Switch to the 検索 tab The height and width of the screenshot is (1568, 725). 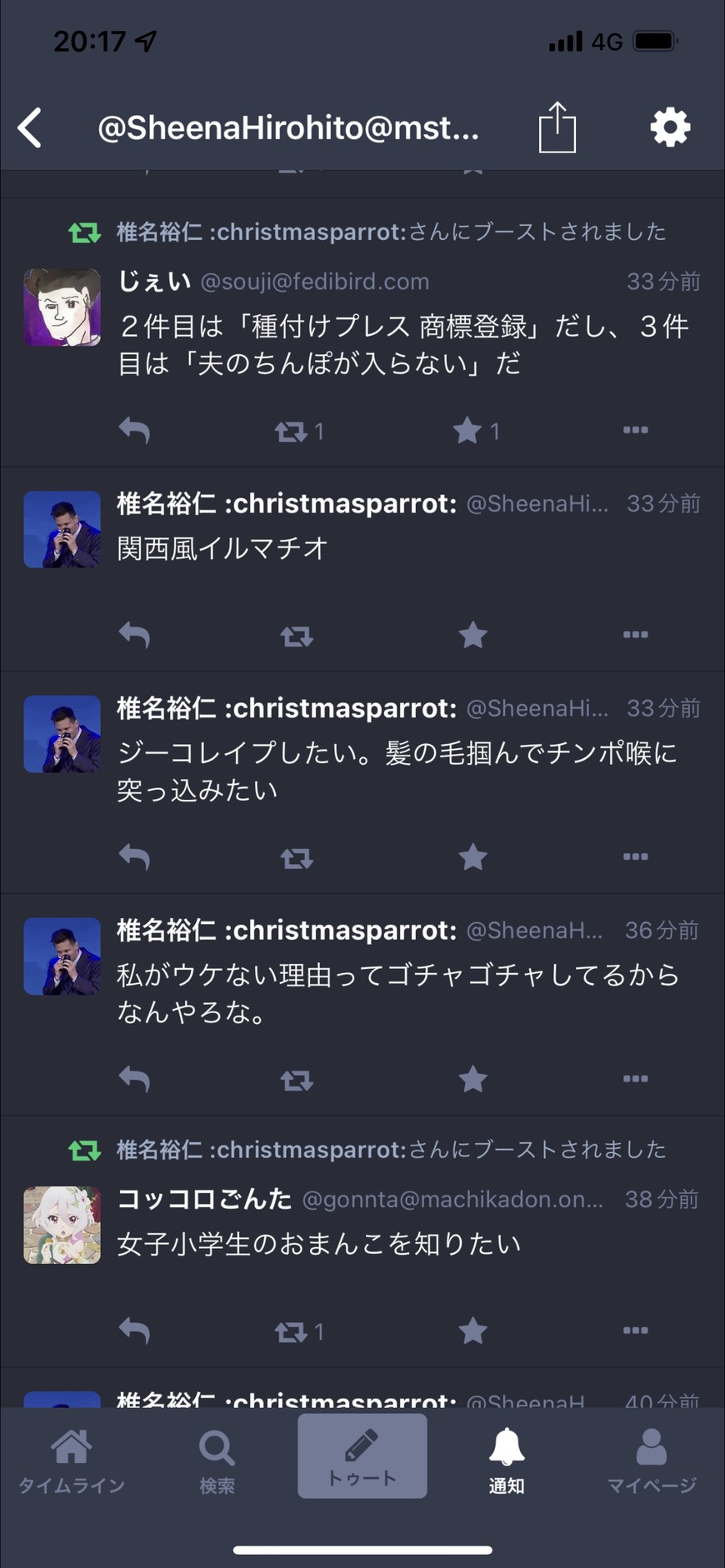[x=217, y=1461]
